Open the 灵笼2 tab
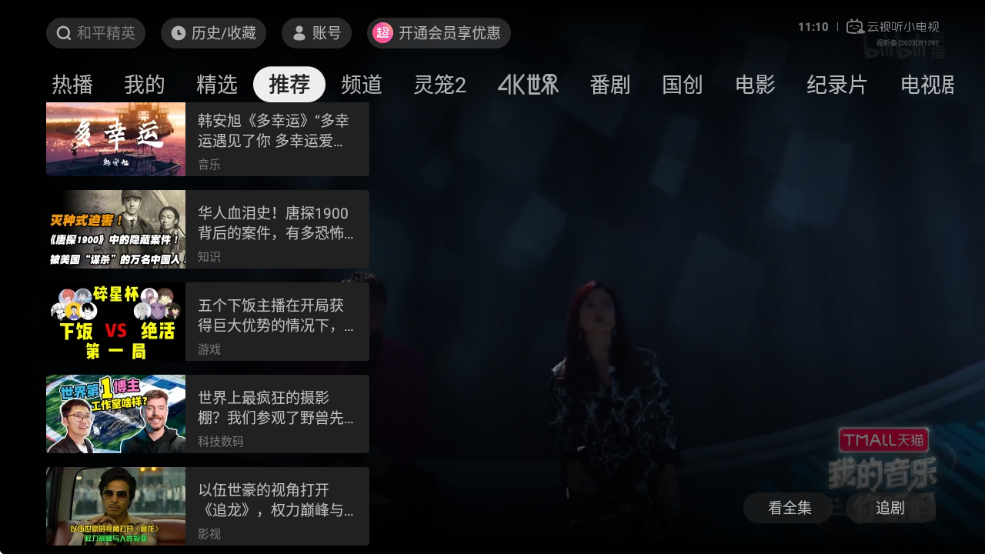Screen dimensions: 985x554 440,85
